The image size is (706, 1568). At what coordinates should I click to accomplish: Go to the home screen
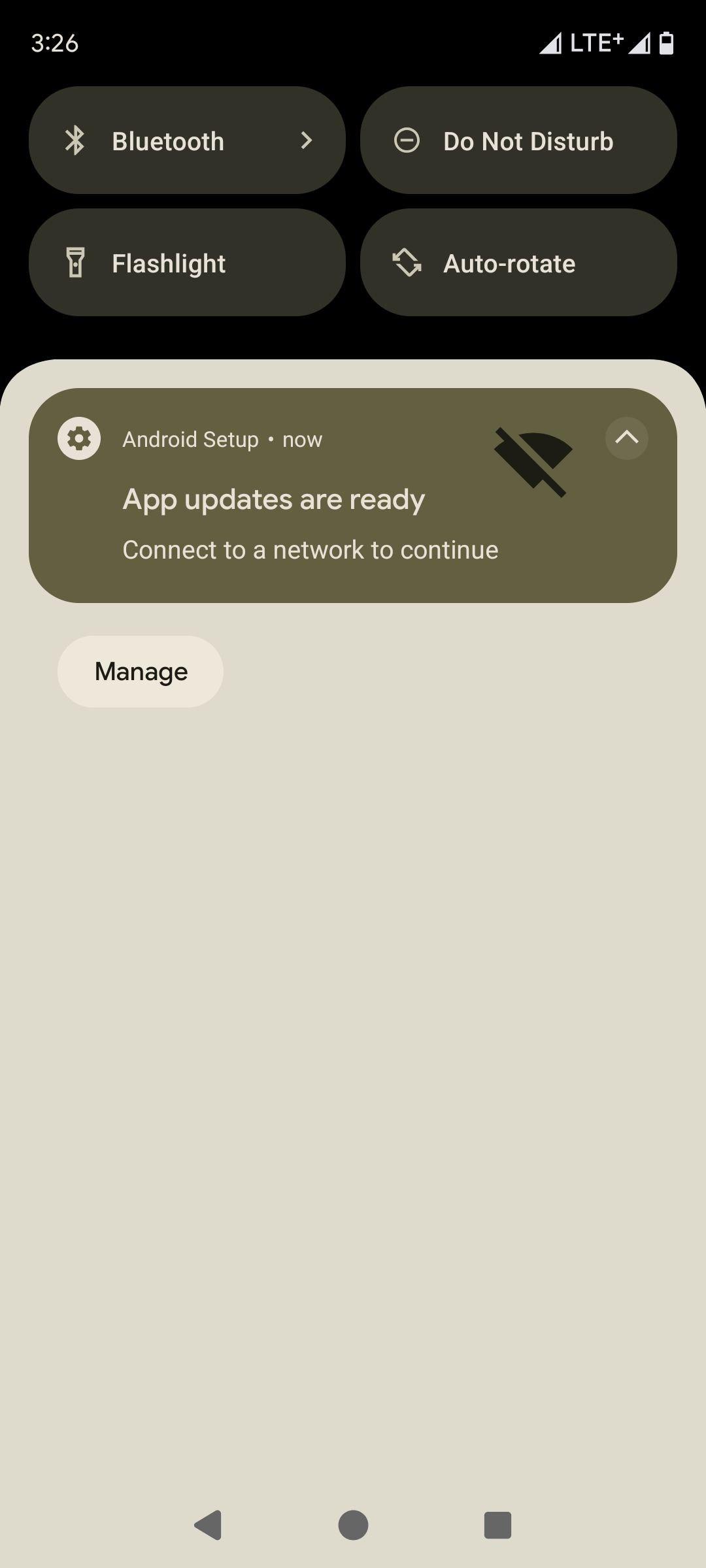click(x=353, y=1525)
